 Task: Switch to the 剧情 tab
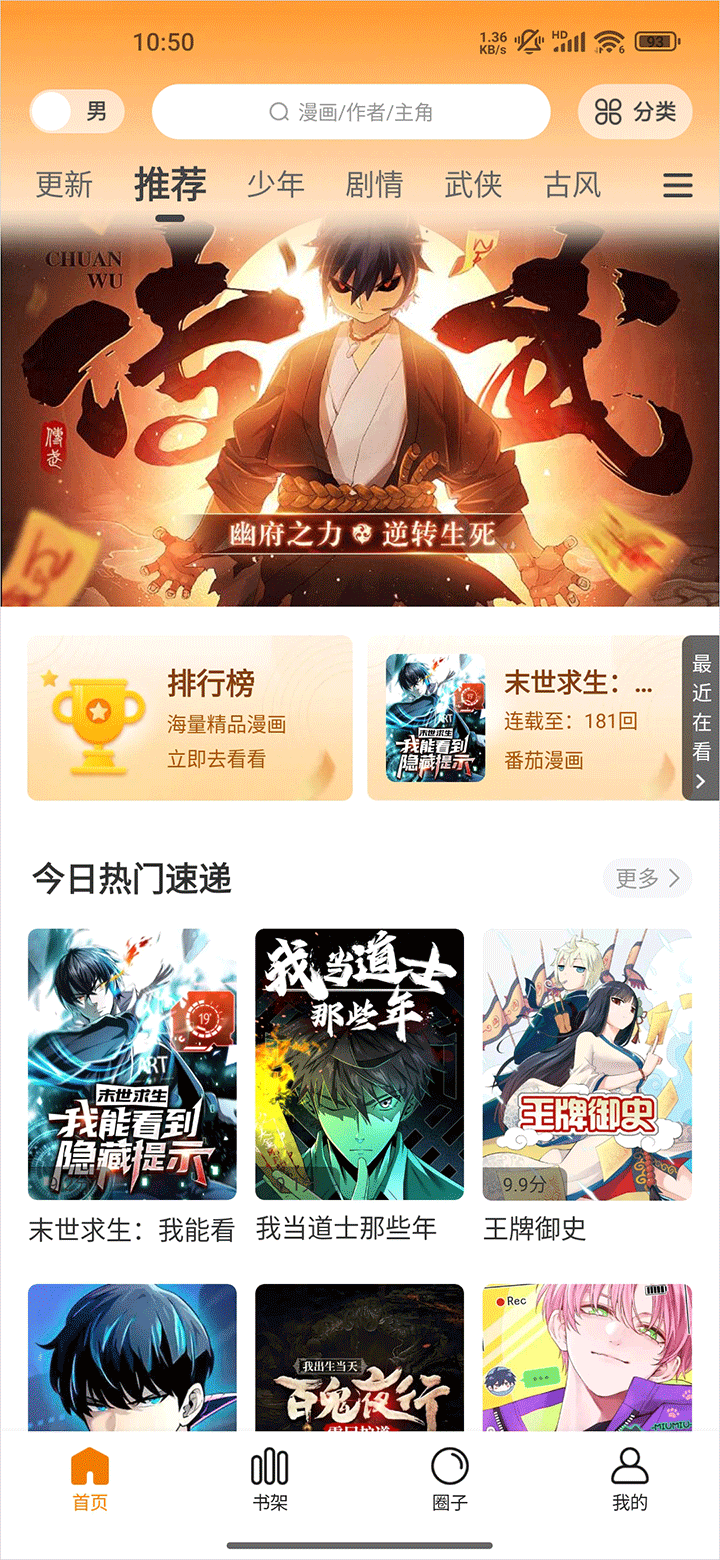pos(374,185)
